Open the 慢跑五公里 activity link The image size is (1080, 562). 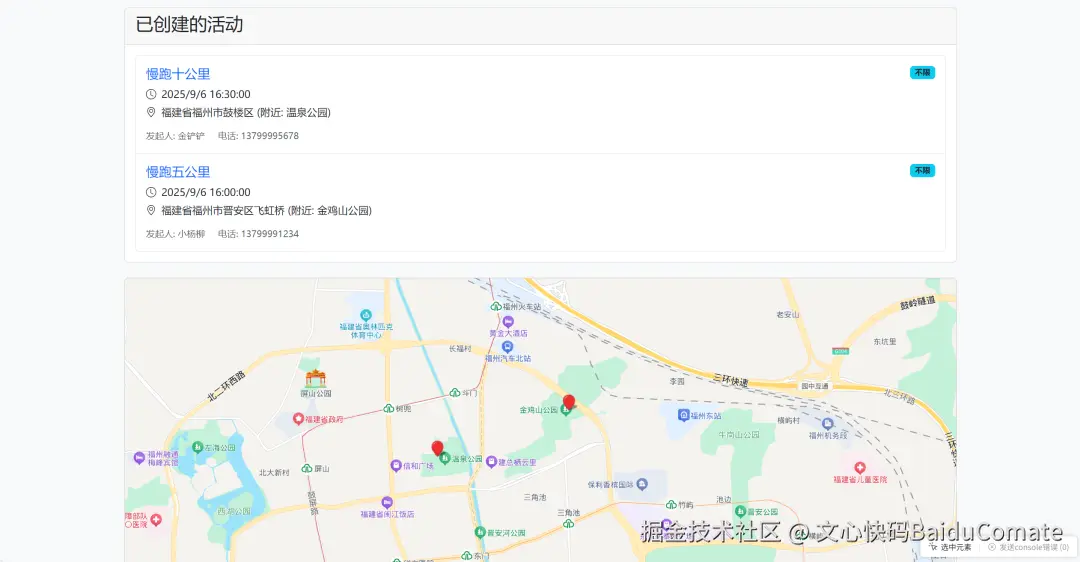[178, 172]
